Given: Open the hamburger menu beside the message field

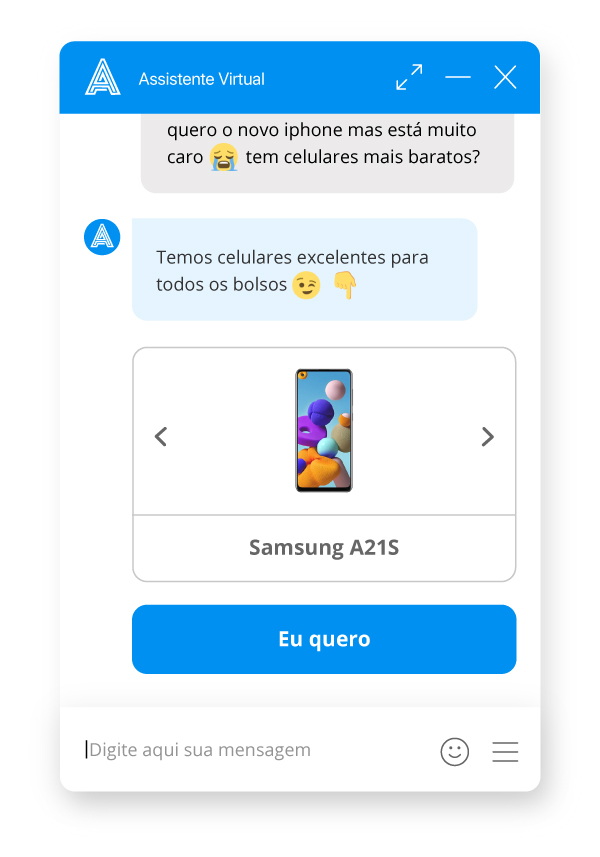Looking at the screenshot, I should click(505, 751).
